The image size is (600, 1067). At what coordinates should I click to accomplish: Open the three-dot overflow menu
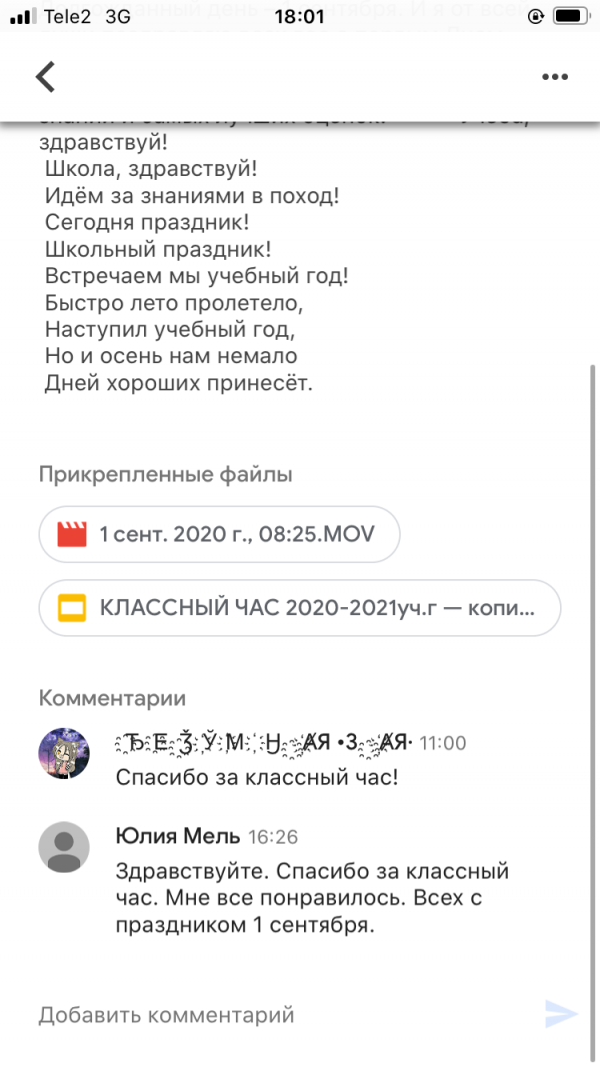[554, 77]
